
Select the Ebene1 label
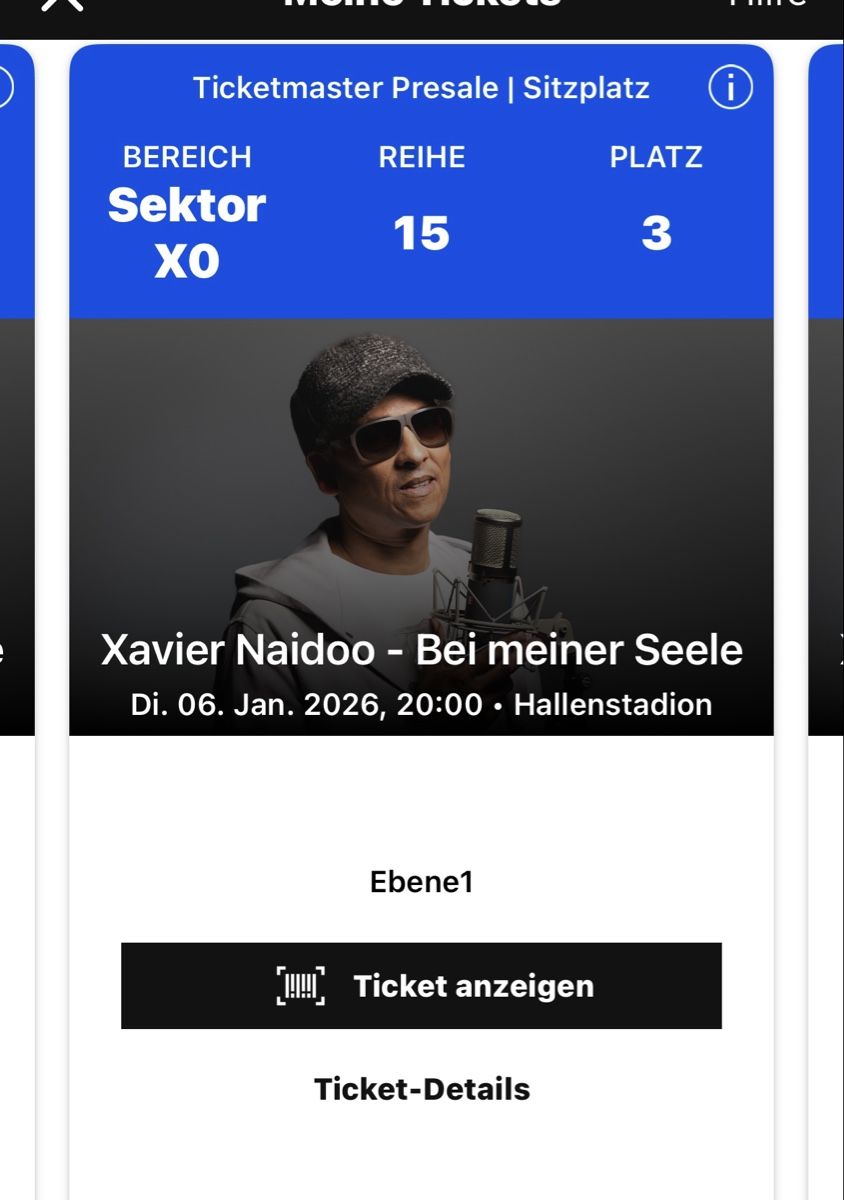coord(422,882)
